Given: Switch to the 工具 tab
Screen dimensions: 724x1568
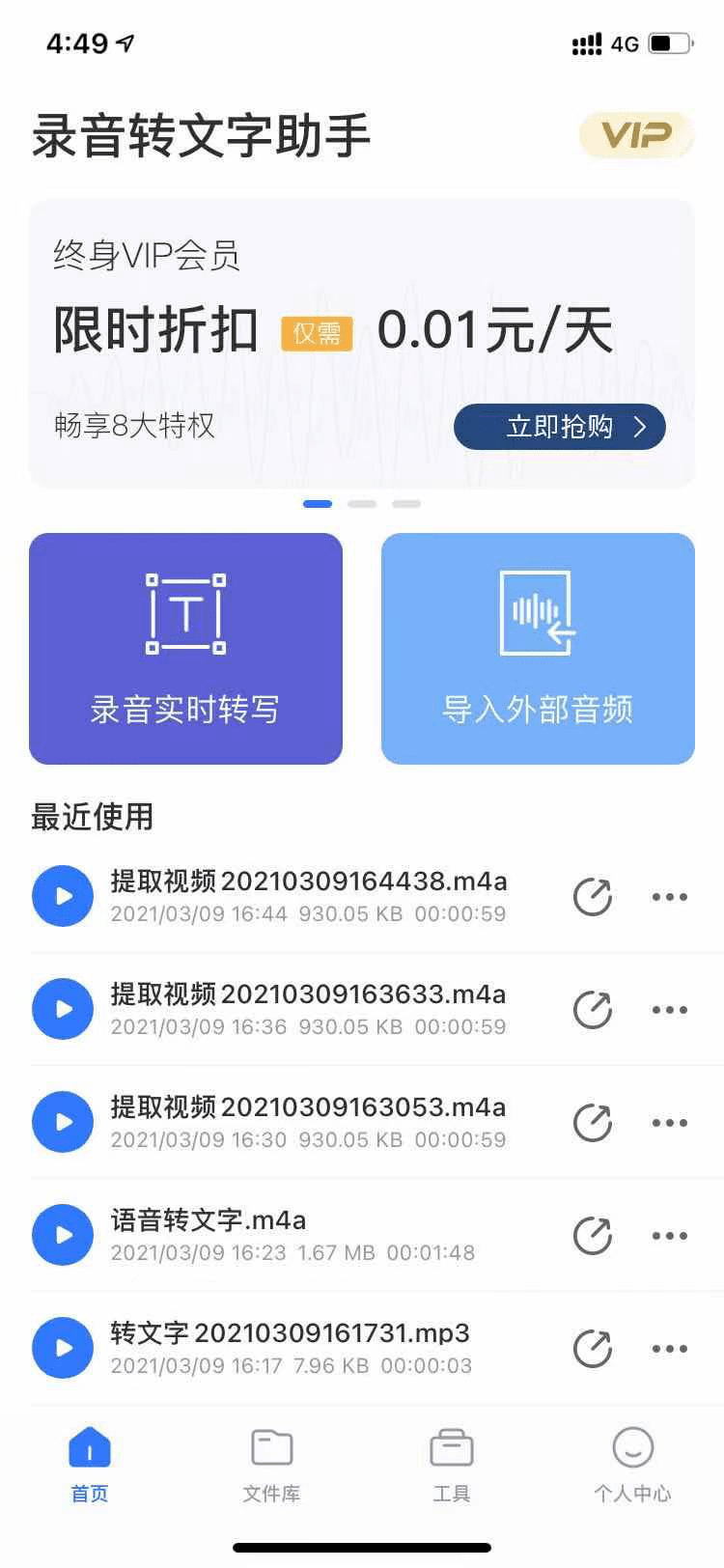Looking at the screenshot, I should click(451, 1465).
